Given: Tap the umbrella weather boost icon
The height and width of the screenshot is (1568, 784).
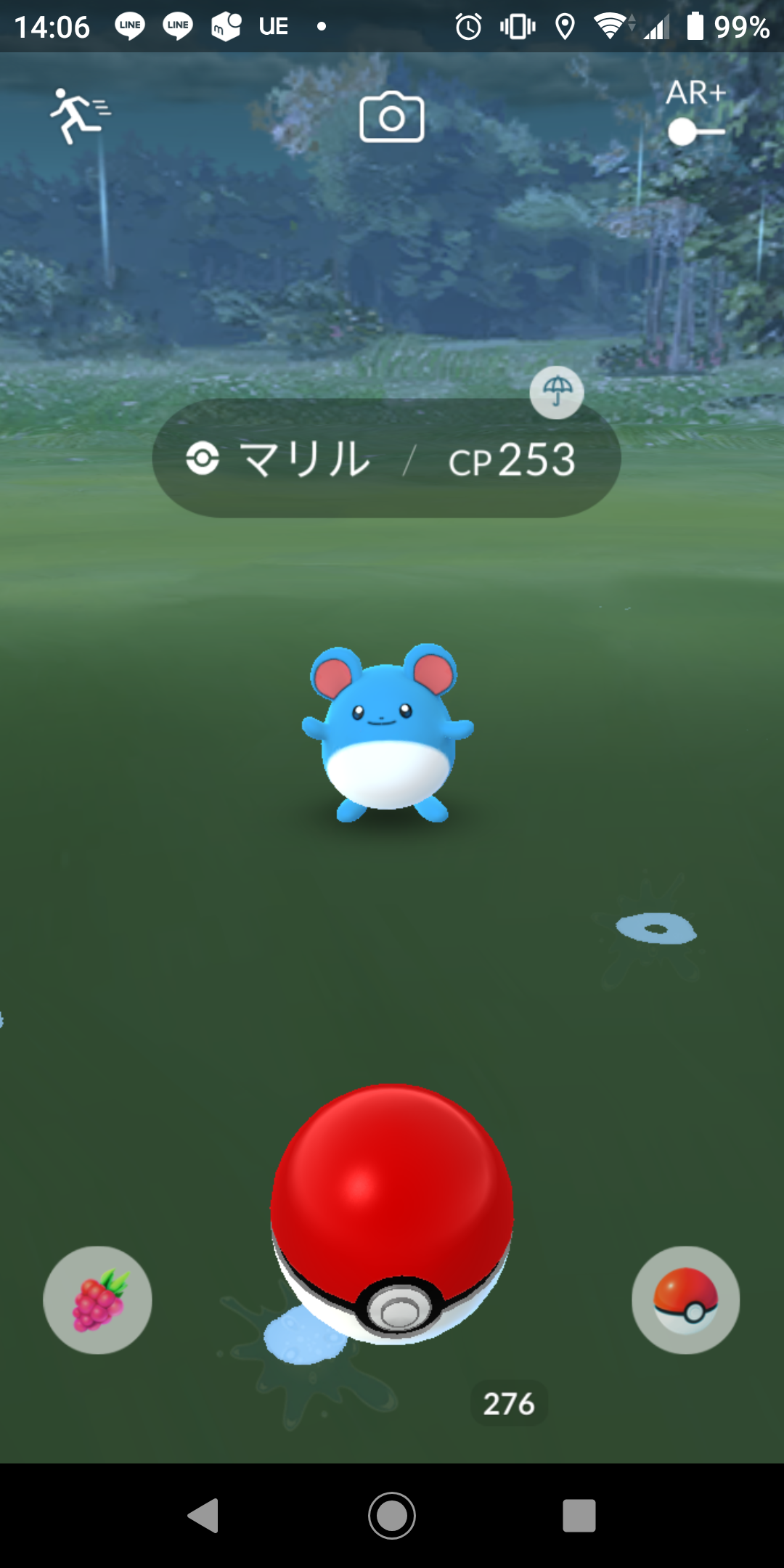Looking at the screenshot, I should (557, 392).
